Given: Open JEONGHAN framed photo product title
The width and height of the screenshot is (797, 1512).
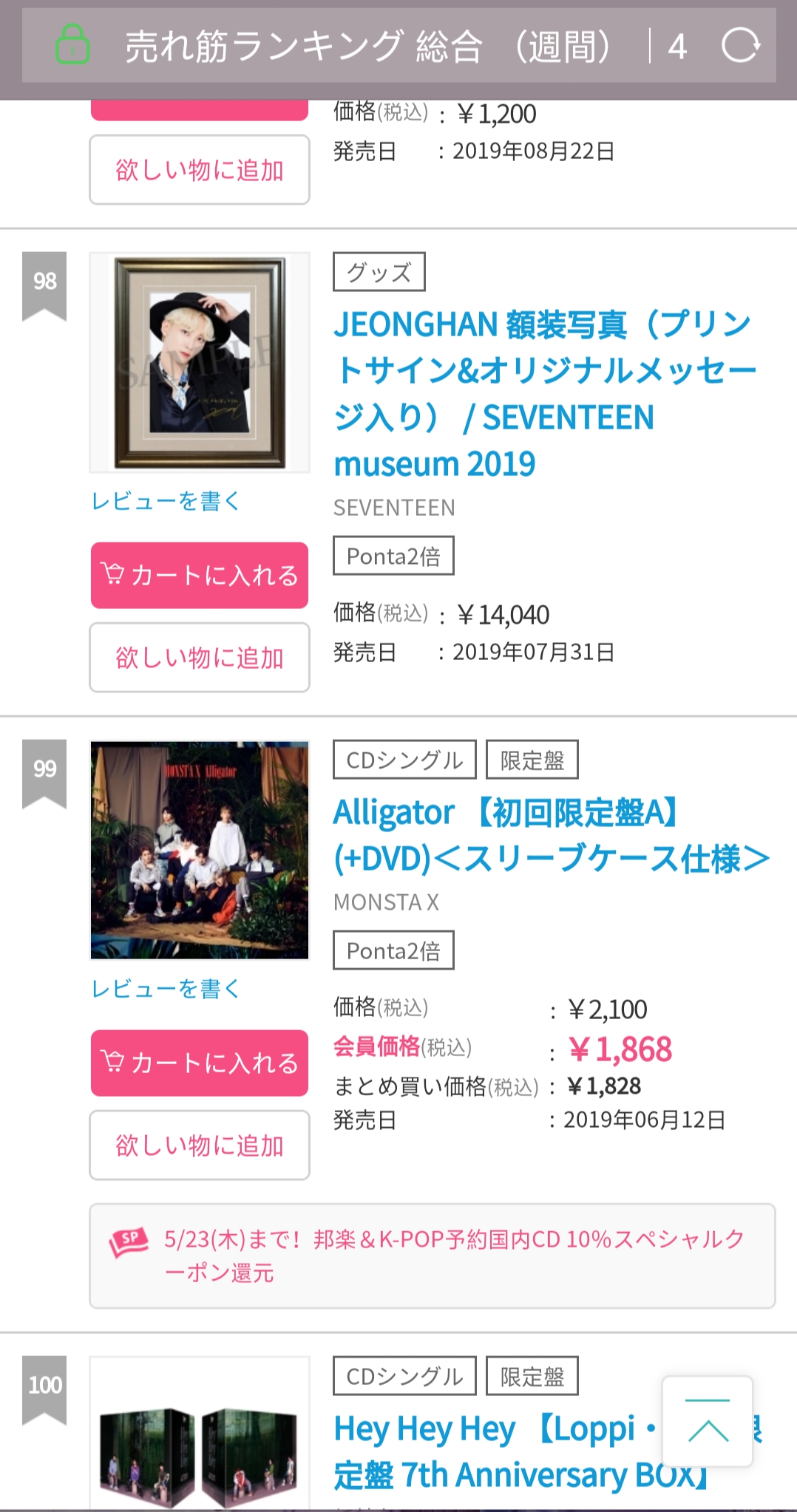Looking at the screenshot, I should [x=544, y=394].
